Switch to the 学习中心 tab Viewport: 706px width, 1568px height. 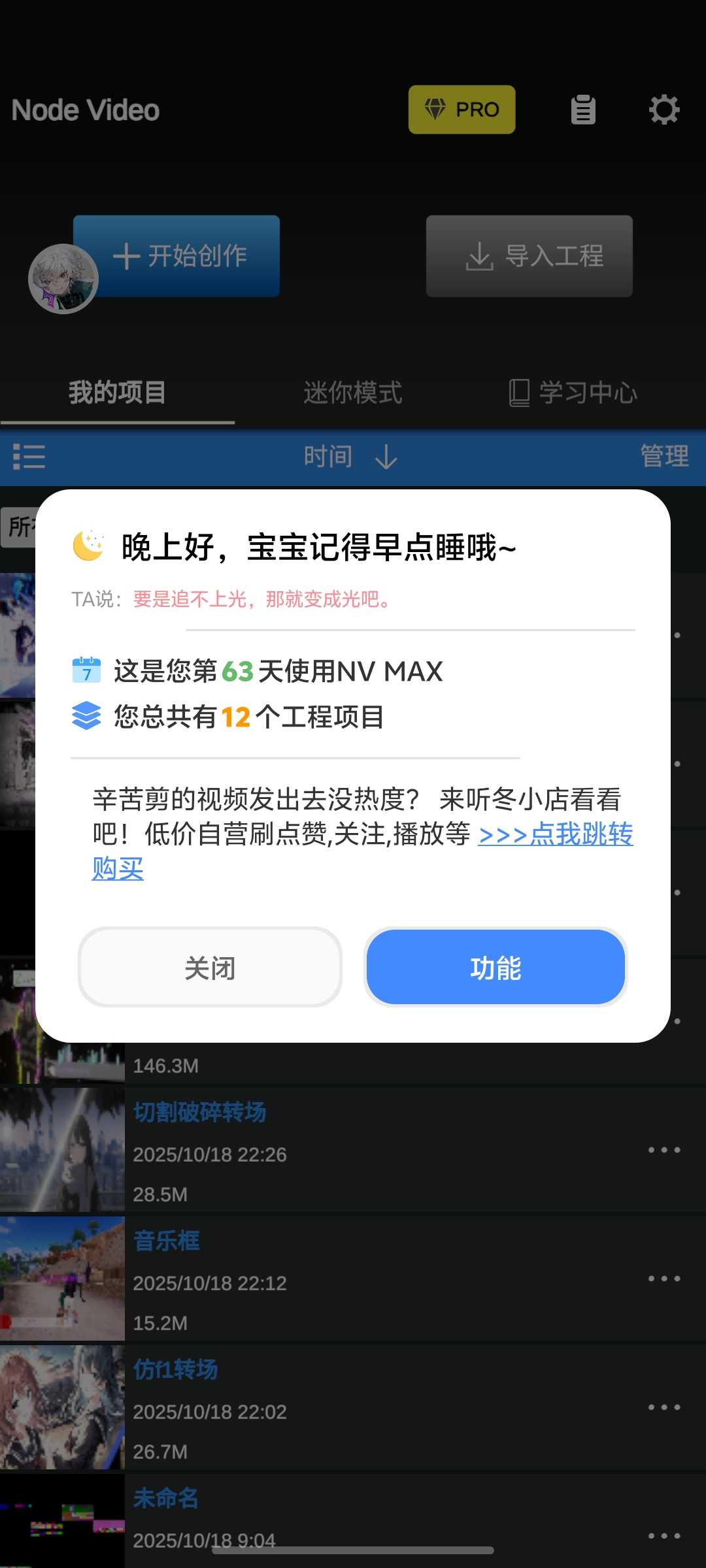tap(573, 393)
